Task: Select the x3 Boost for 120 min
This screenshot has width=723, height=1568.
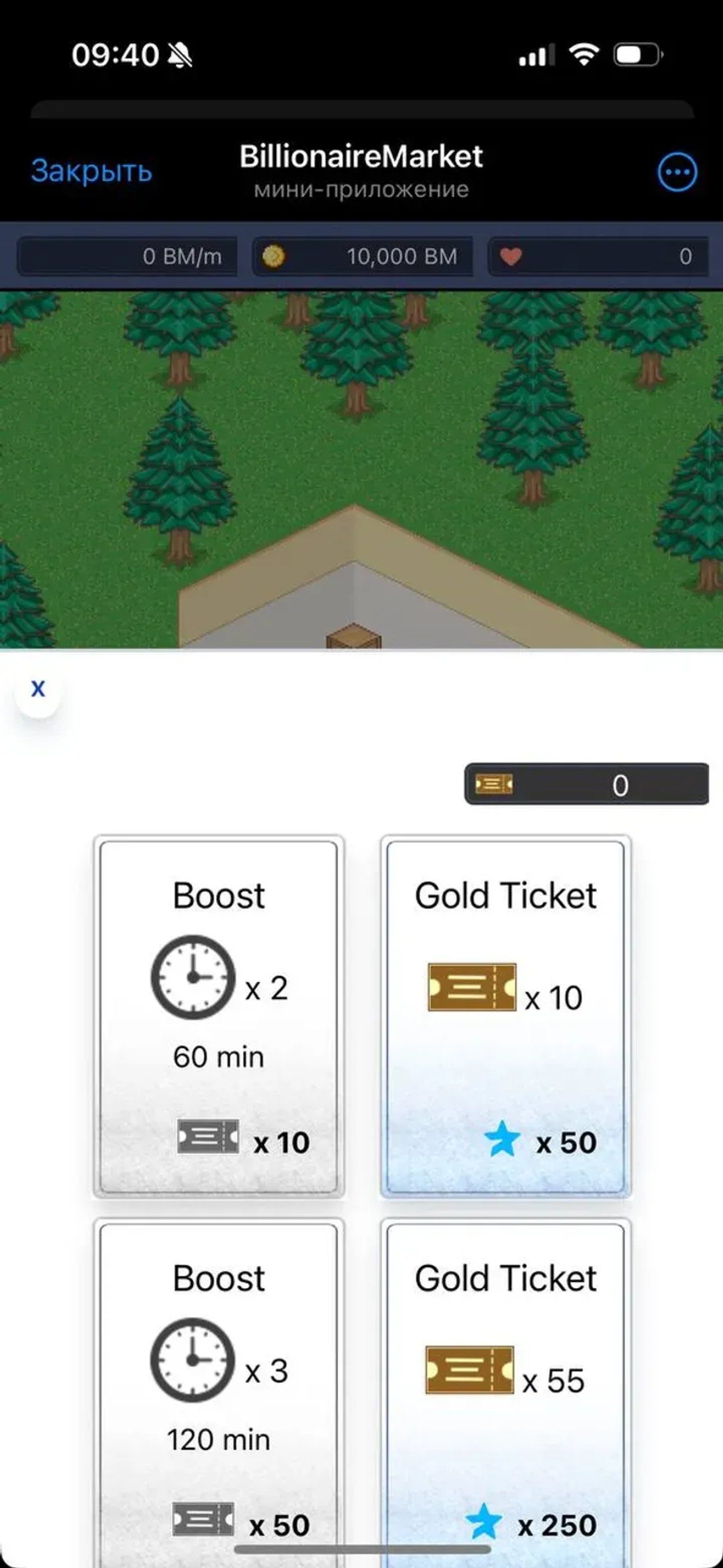Action: tap(219, 1394)
